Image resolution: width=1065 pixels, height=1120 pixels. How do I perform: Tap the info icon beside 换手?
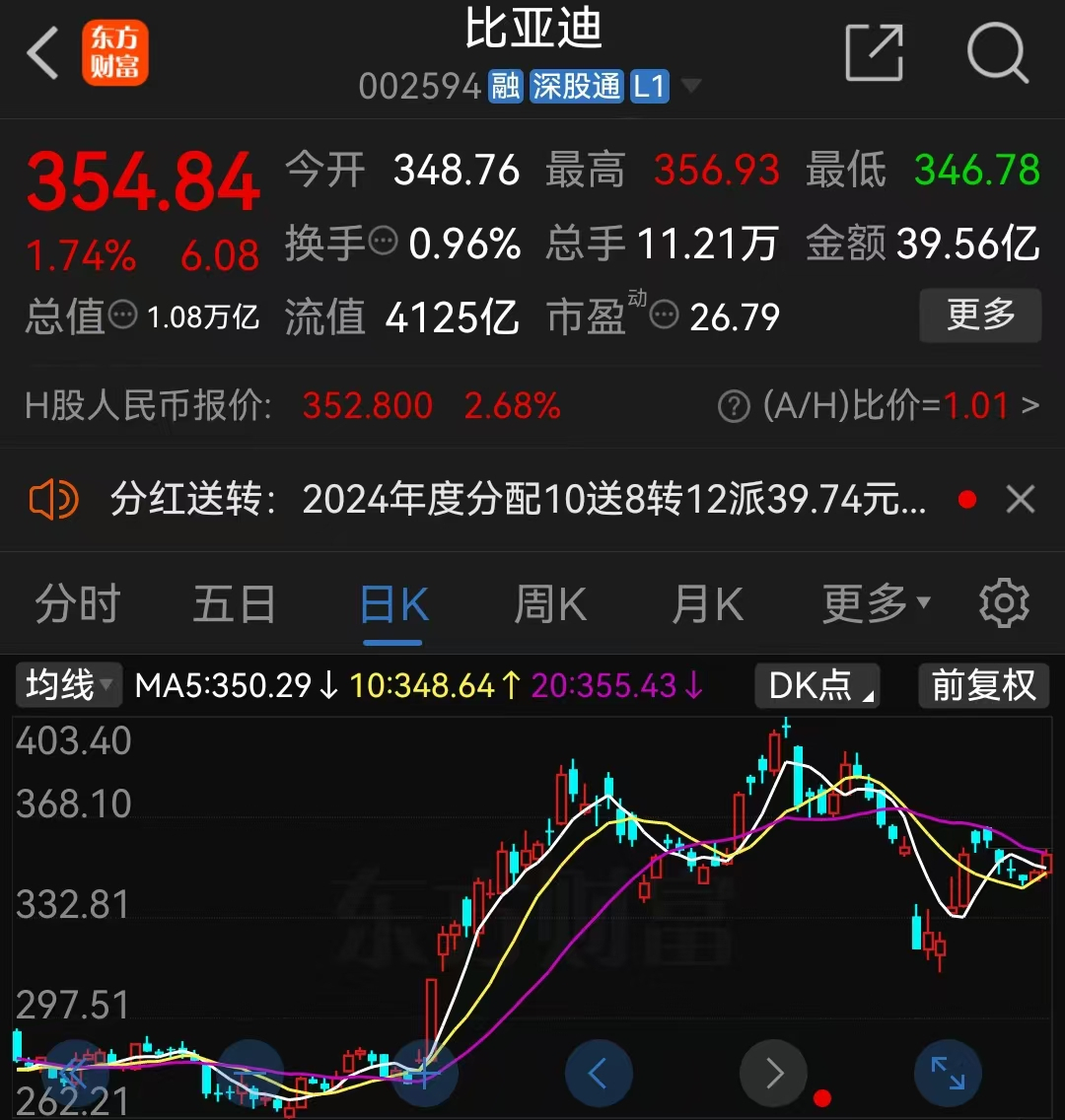[383, 243]
